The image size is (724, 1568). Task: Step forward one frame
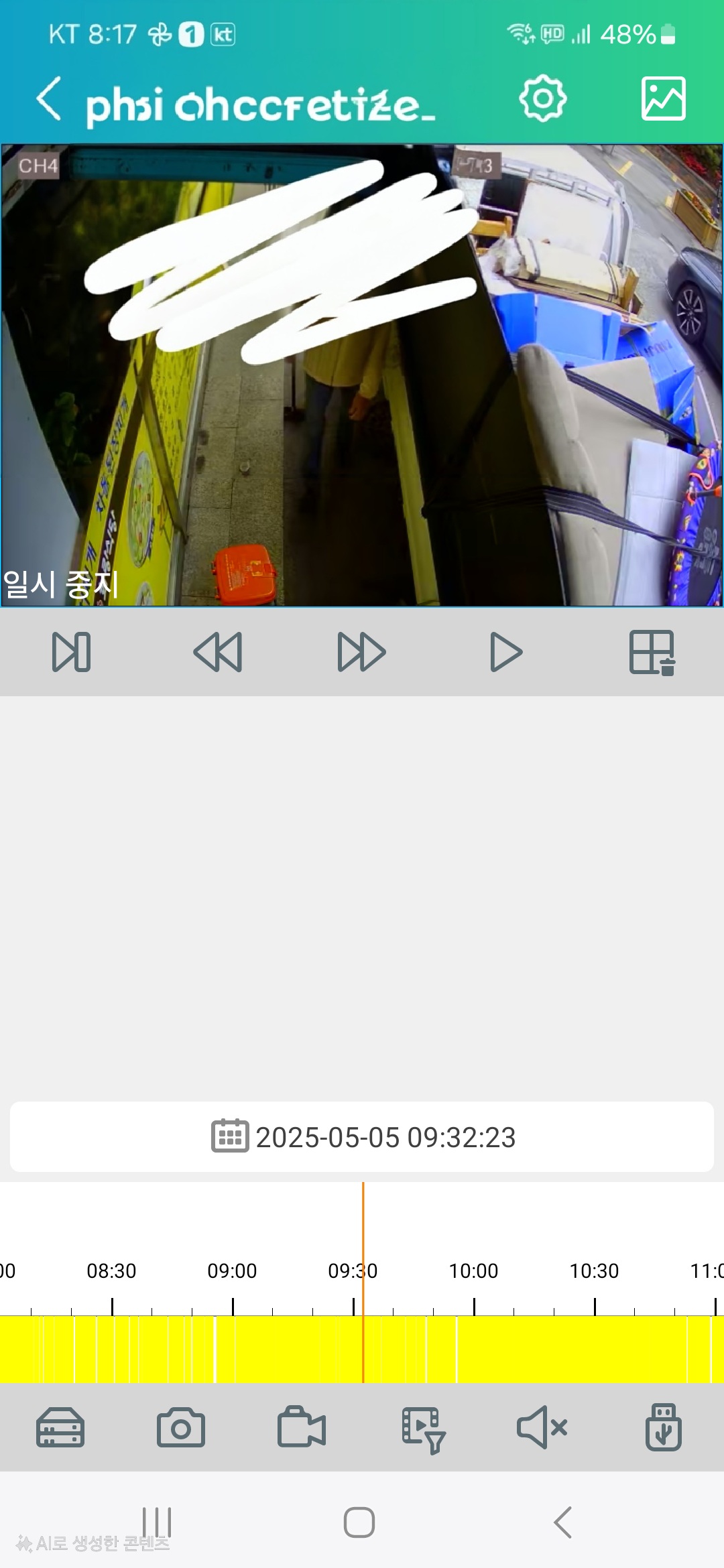[x=72, y=652]
